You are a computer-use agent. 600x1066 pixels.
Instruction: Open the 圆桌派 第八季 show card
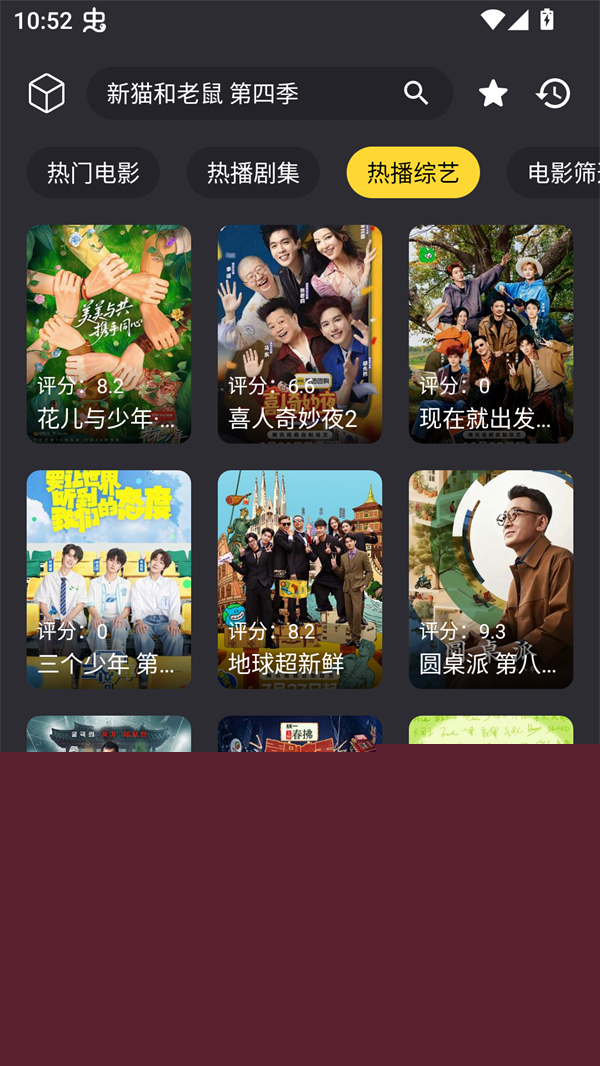pyautogui.click(x=491, y=579)
